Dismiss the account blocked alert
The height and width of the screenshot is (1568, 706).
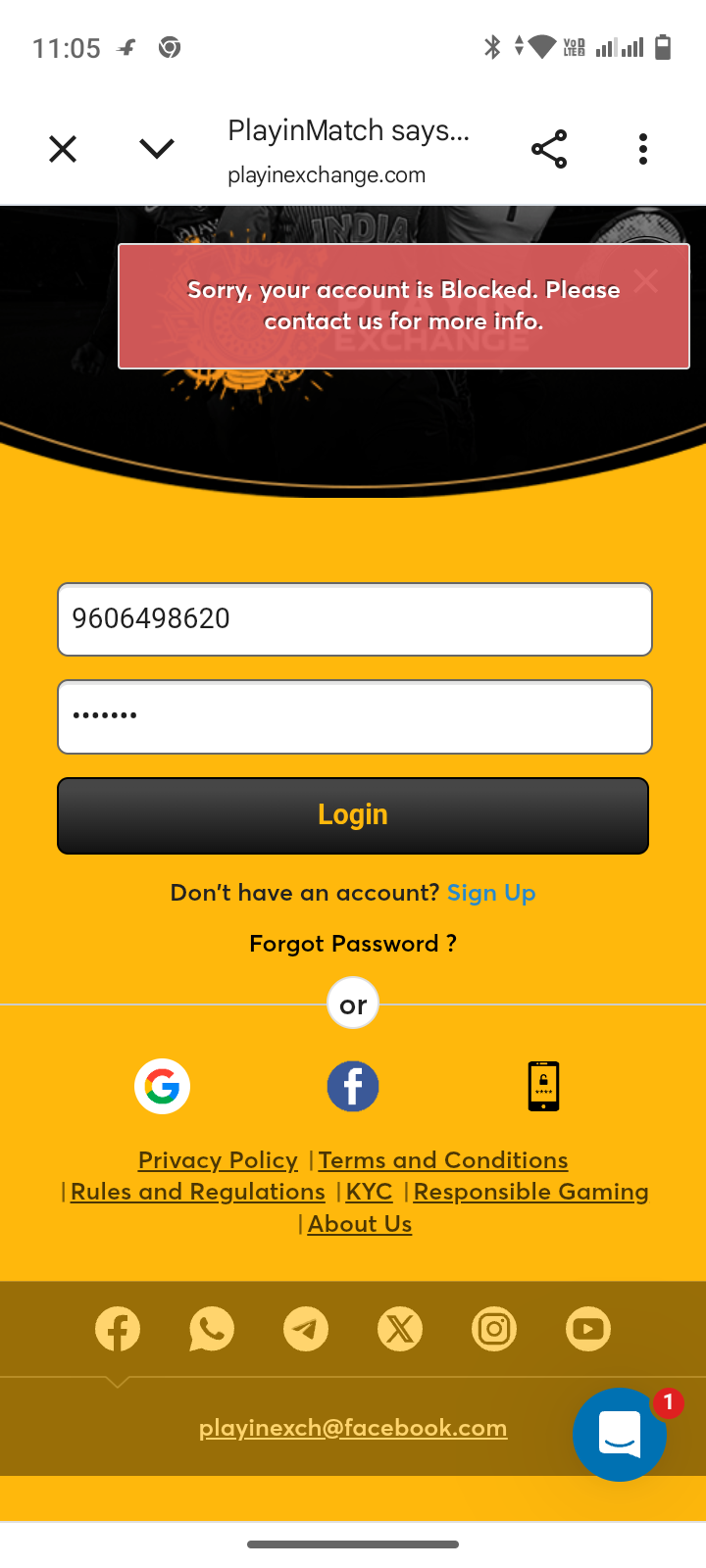coord(645,281)
